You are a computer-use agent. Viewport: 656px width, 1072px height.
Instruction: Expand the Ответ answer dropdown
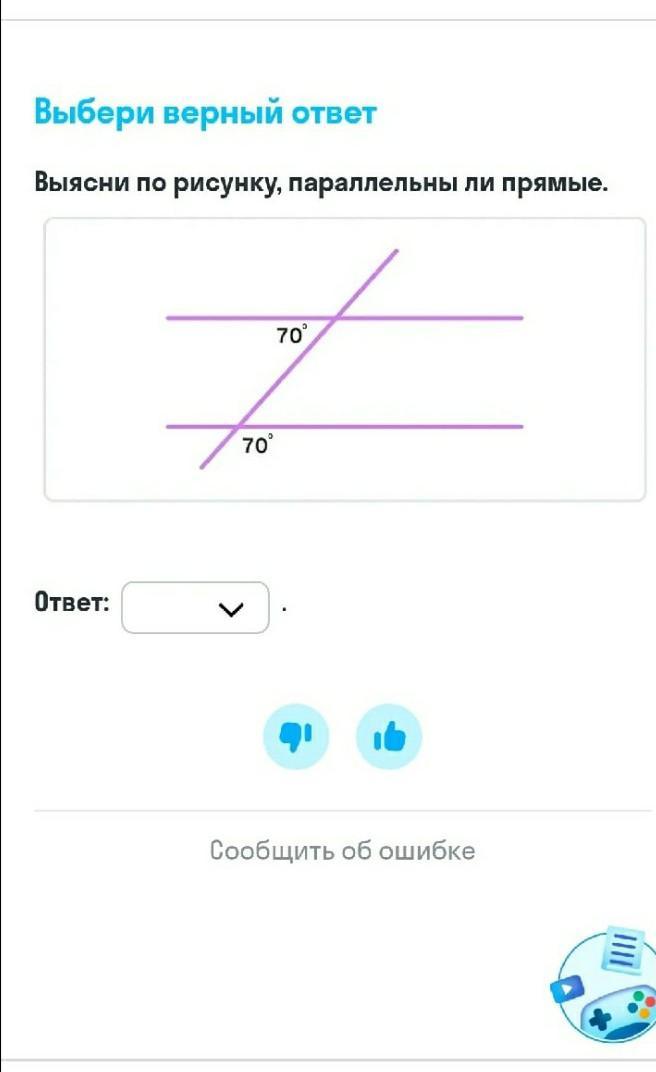pos(195,607)
